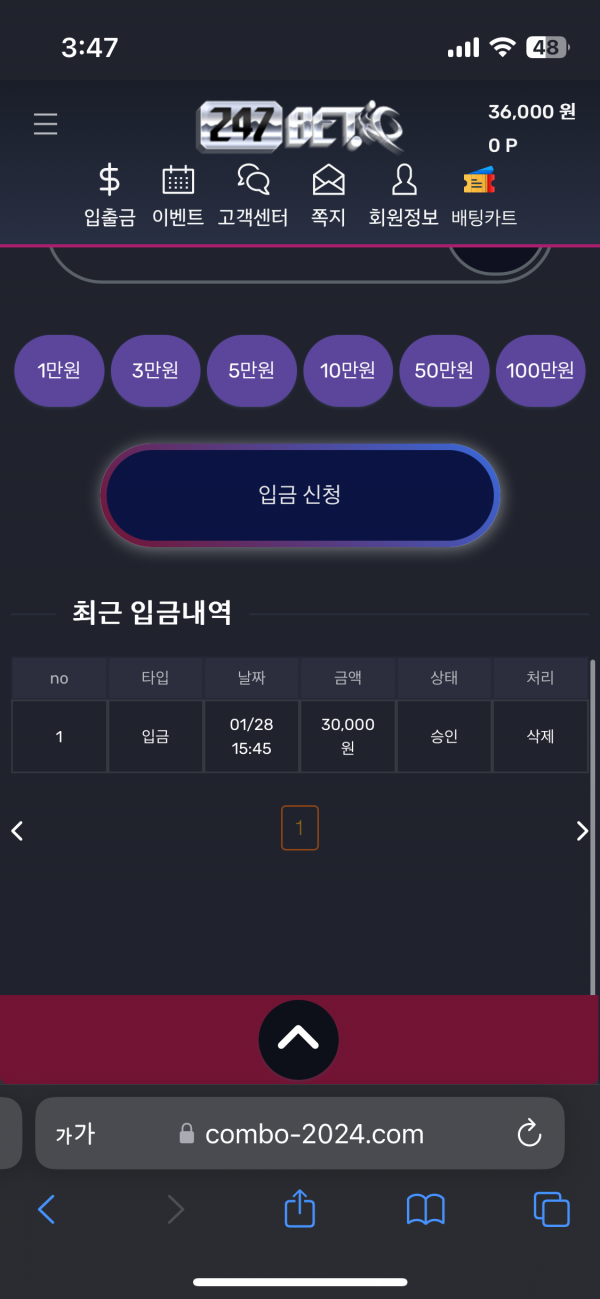Tap 삭제 to delete deposit record
This screenshot has width=600, height=1299.
click(x=540, y=736)
